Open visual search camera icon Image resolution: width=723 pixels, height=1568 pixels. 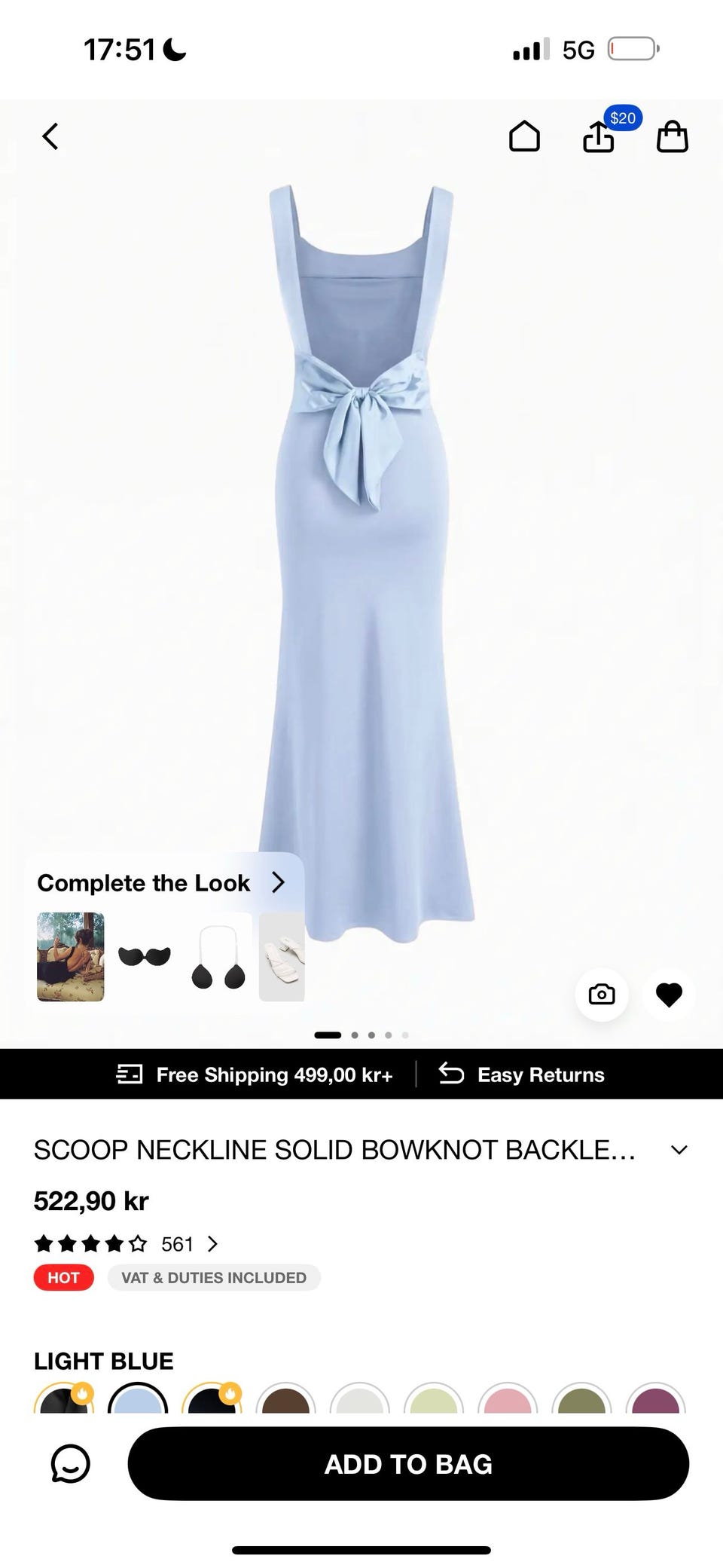coord(601,995)
